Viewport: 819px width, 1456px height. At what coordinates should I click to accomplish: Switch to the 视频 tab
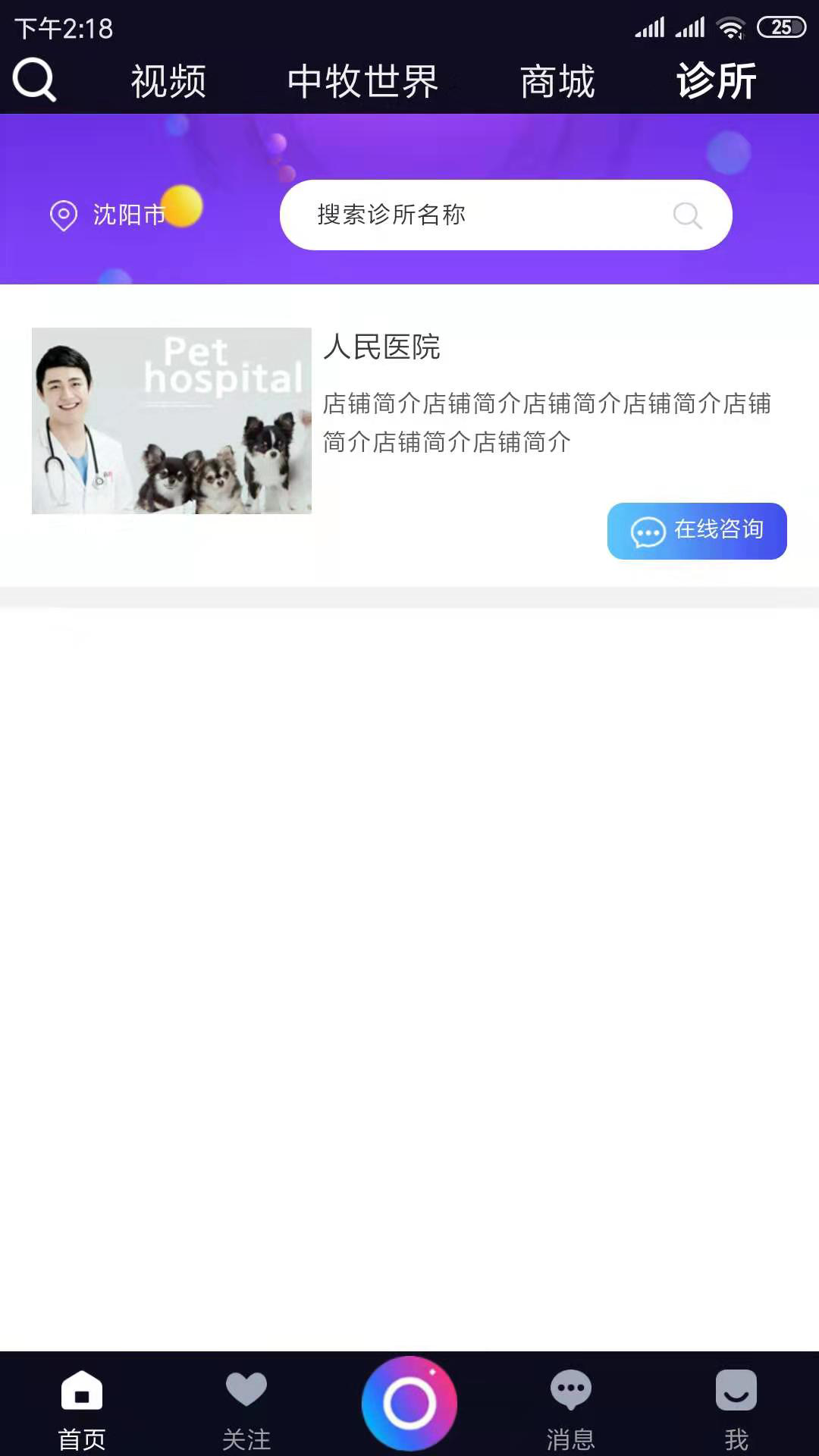point(168,81)
